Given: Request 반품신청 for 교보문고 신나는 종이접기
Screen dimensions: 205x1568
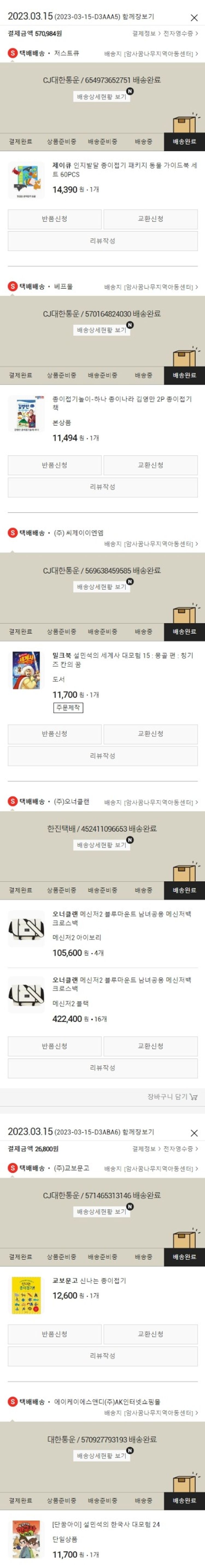Looking at the screenshot, I should pos(54,1334).
